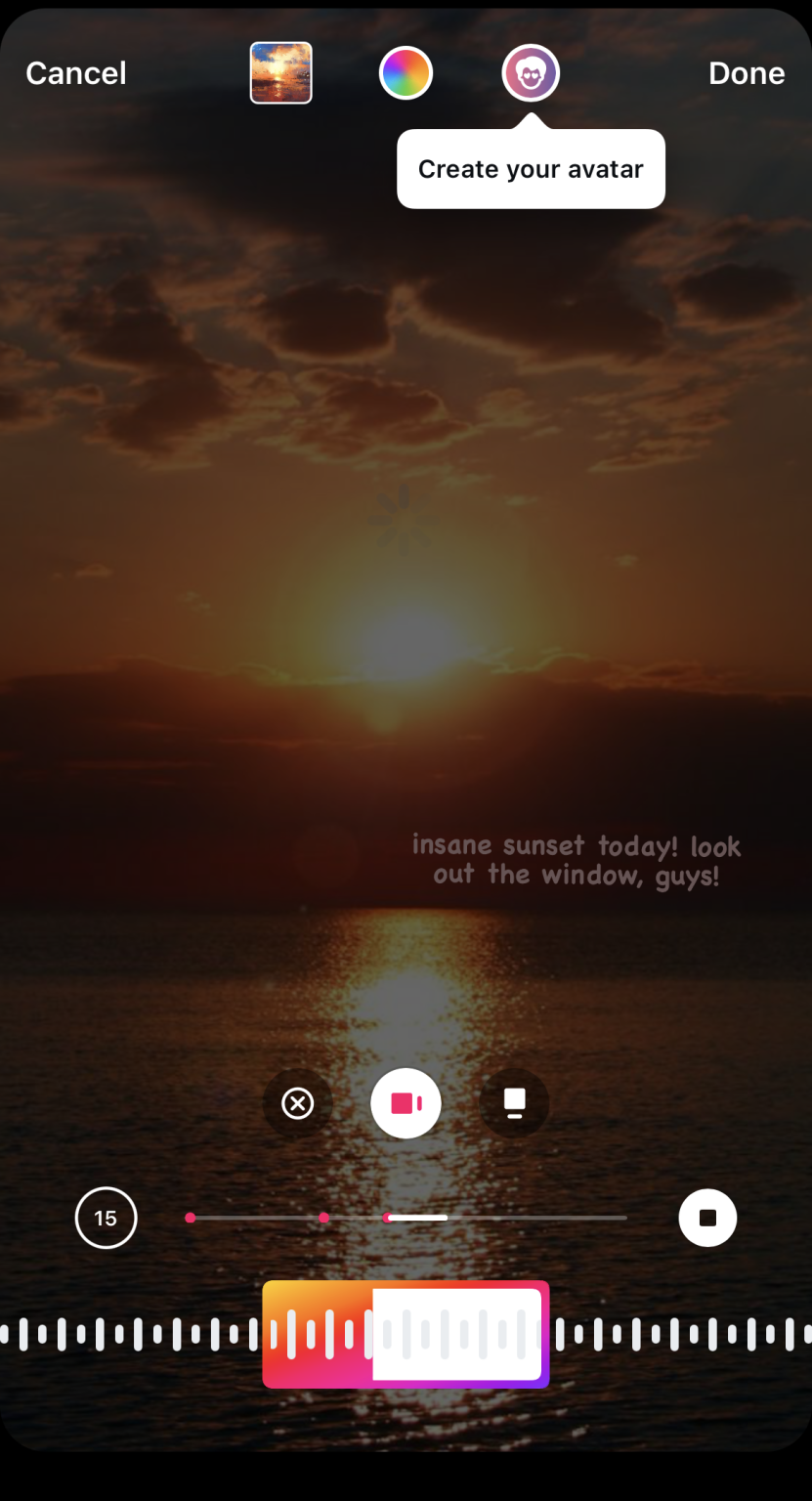The image size is (812, 1501).
Task: Open the sunset photo thumbnail preview
Action: [280, 72]
